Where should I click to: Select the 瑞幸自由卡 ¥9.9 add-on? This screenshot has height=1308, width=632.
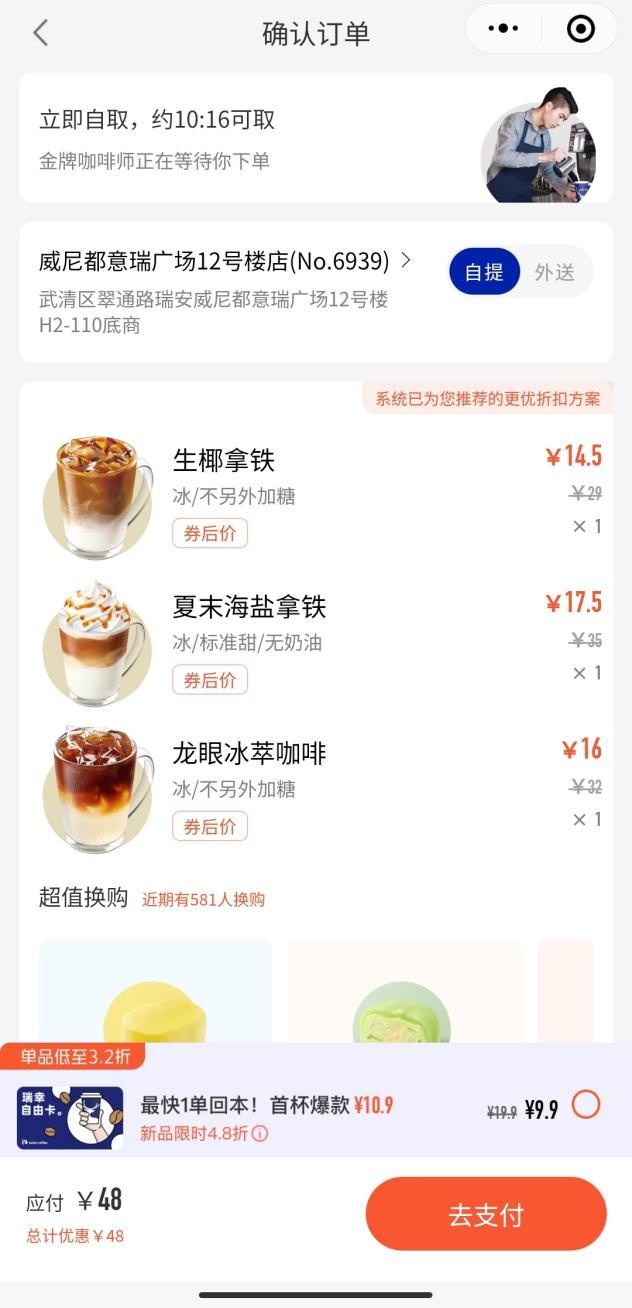pos(586,1105)
